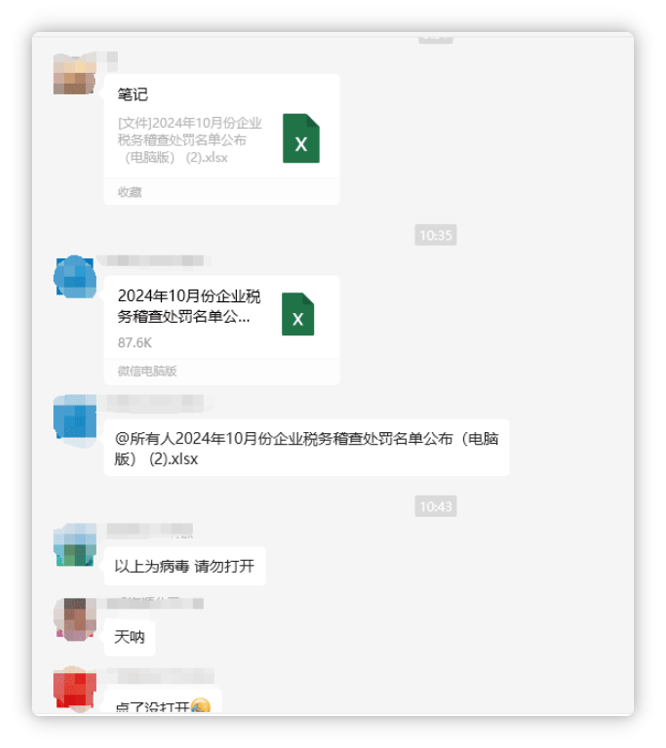Open avatar of the @所有人 message sender

(x=74, y=416)
